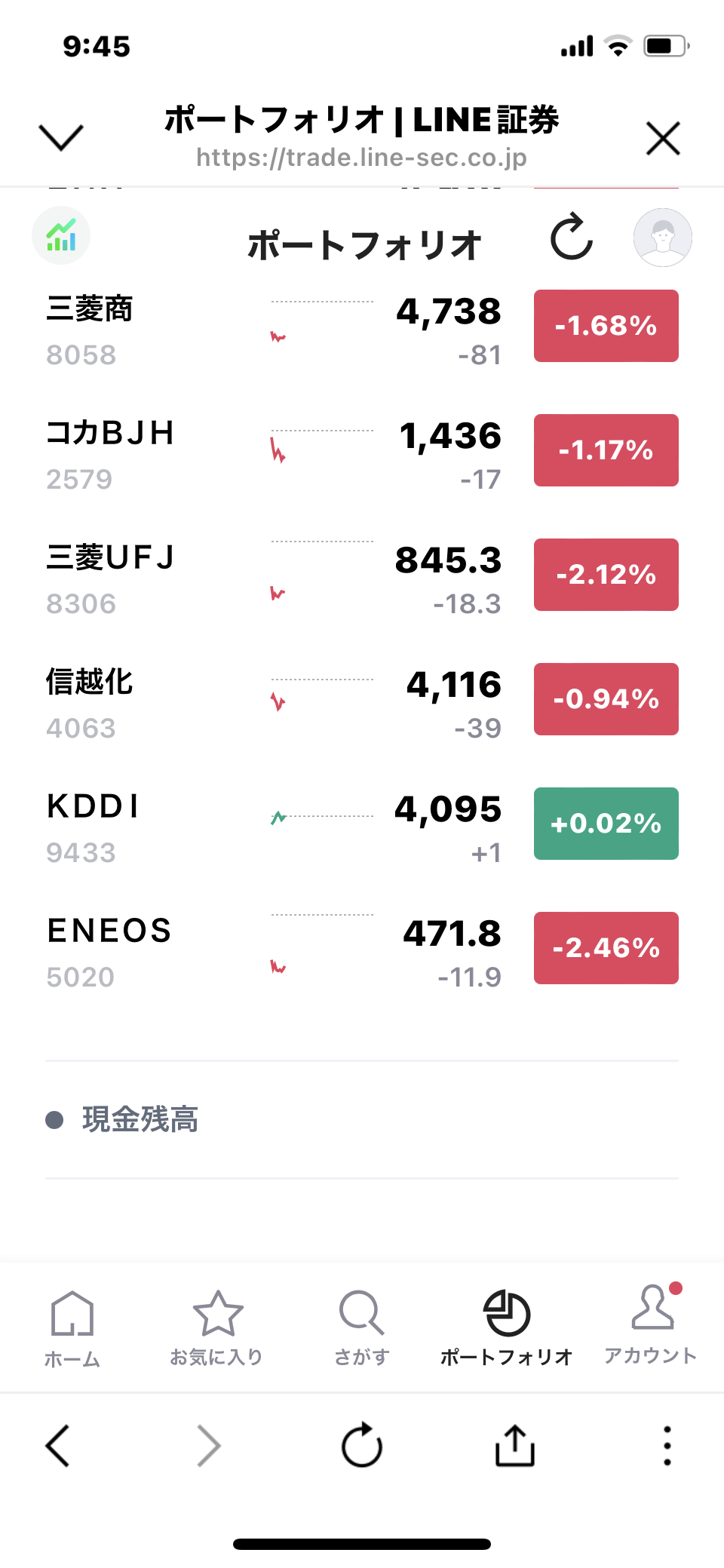The image size is (724, 1568).
Task: Toggle the -1.68% change badge for 三菱商
Action: click(x=606, y=326)
